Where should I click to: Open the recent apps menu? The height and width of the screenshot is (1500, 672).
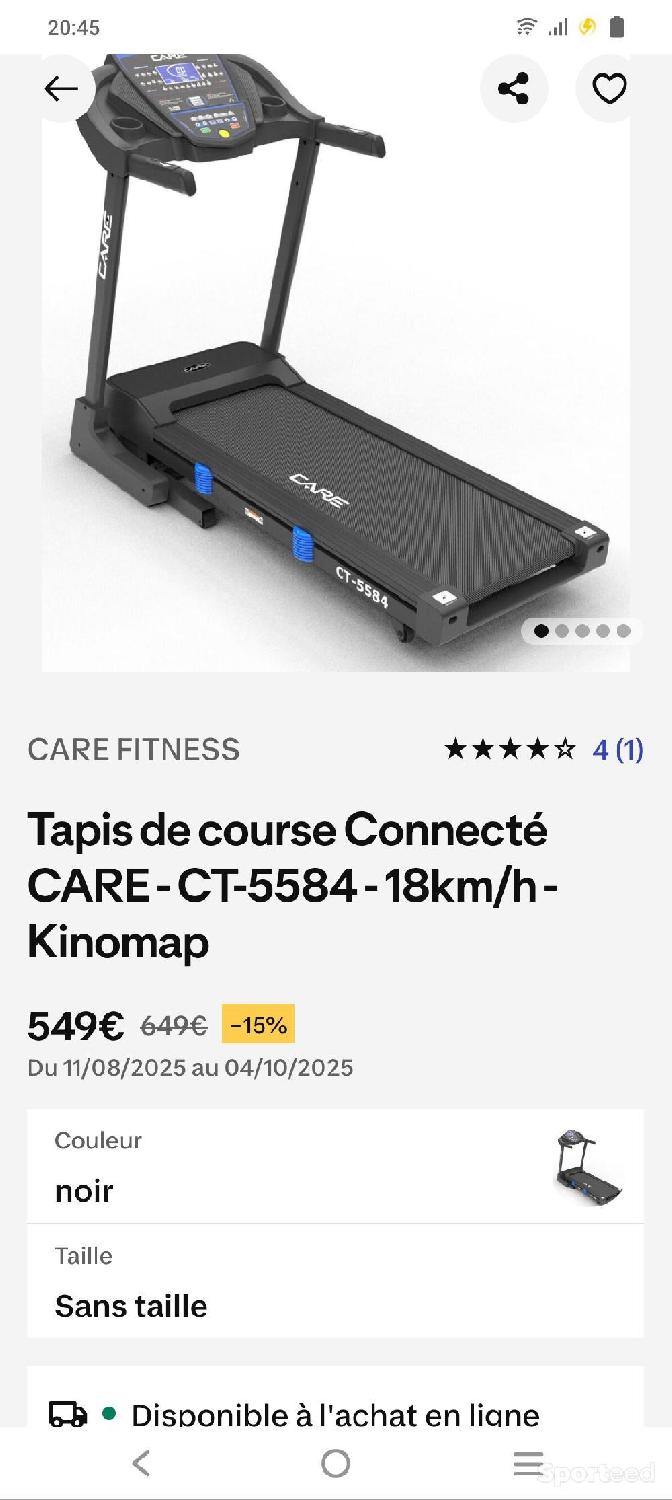[528, 1464]
